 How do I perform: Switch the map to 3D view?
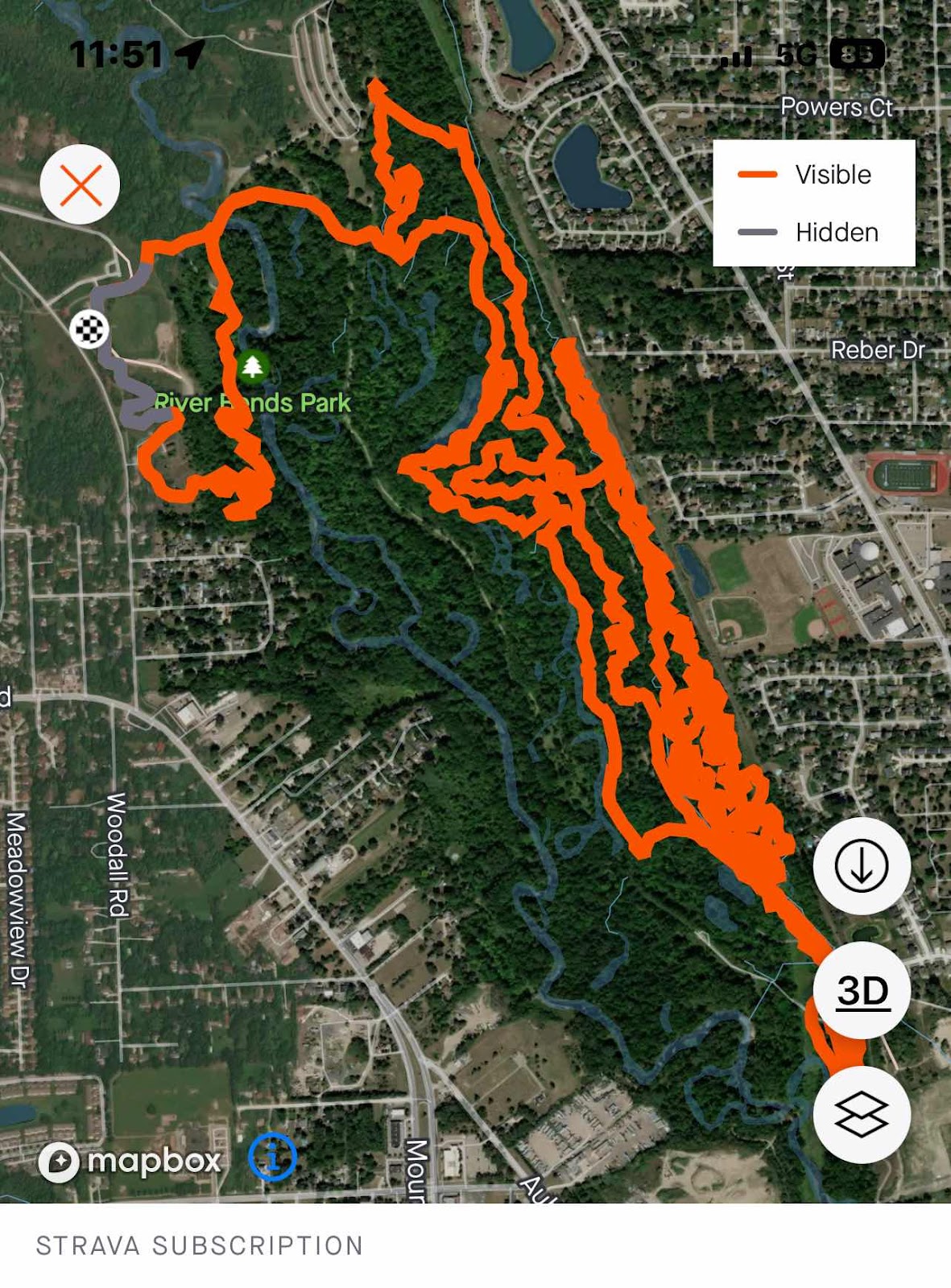[x=861, y=990]
